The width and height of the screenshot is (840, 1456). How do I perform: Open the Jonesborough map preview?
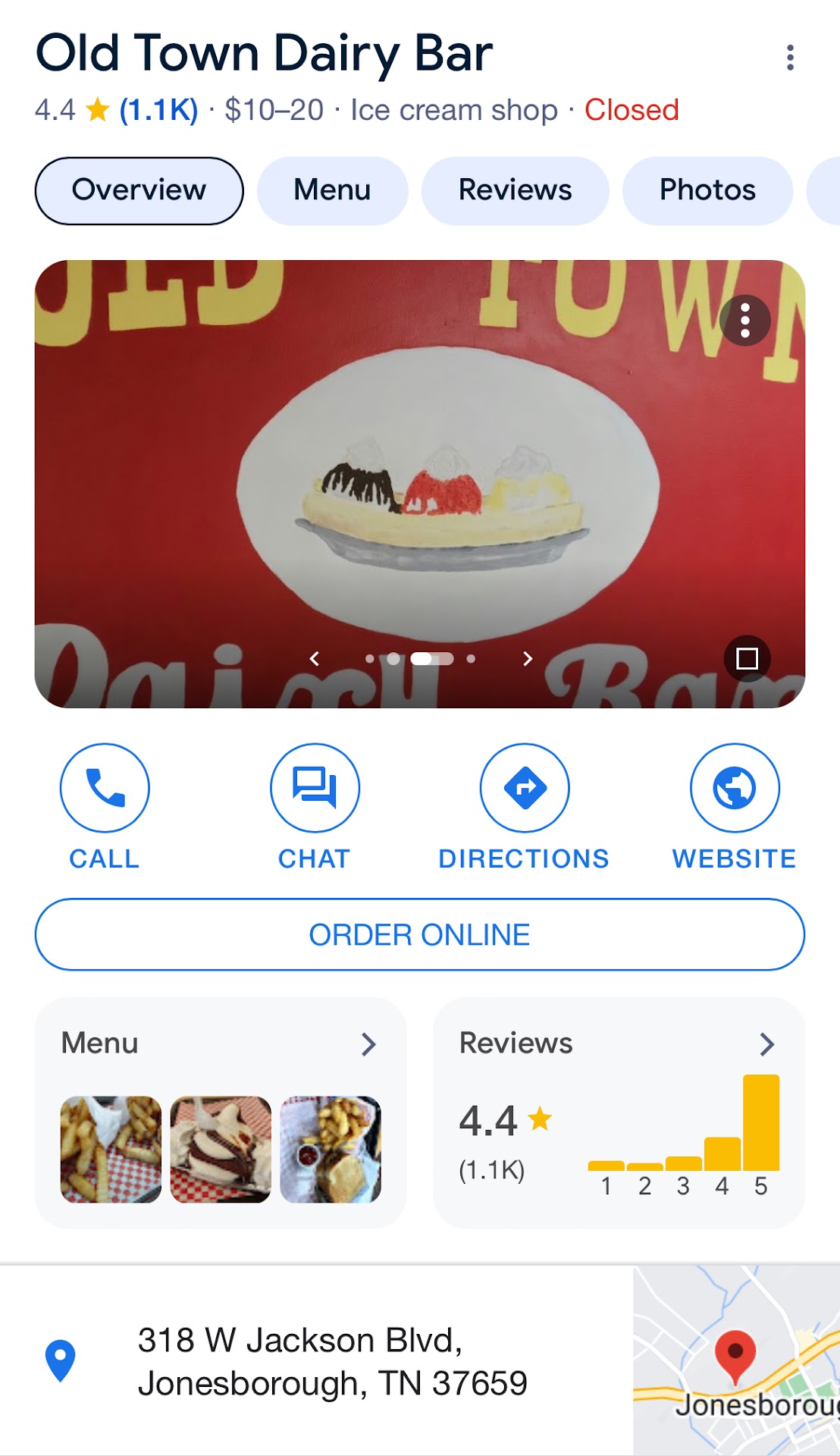[x=736, y=1360]
